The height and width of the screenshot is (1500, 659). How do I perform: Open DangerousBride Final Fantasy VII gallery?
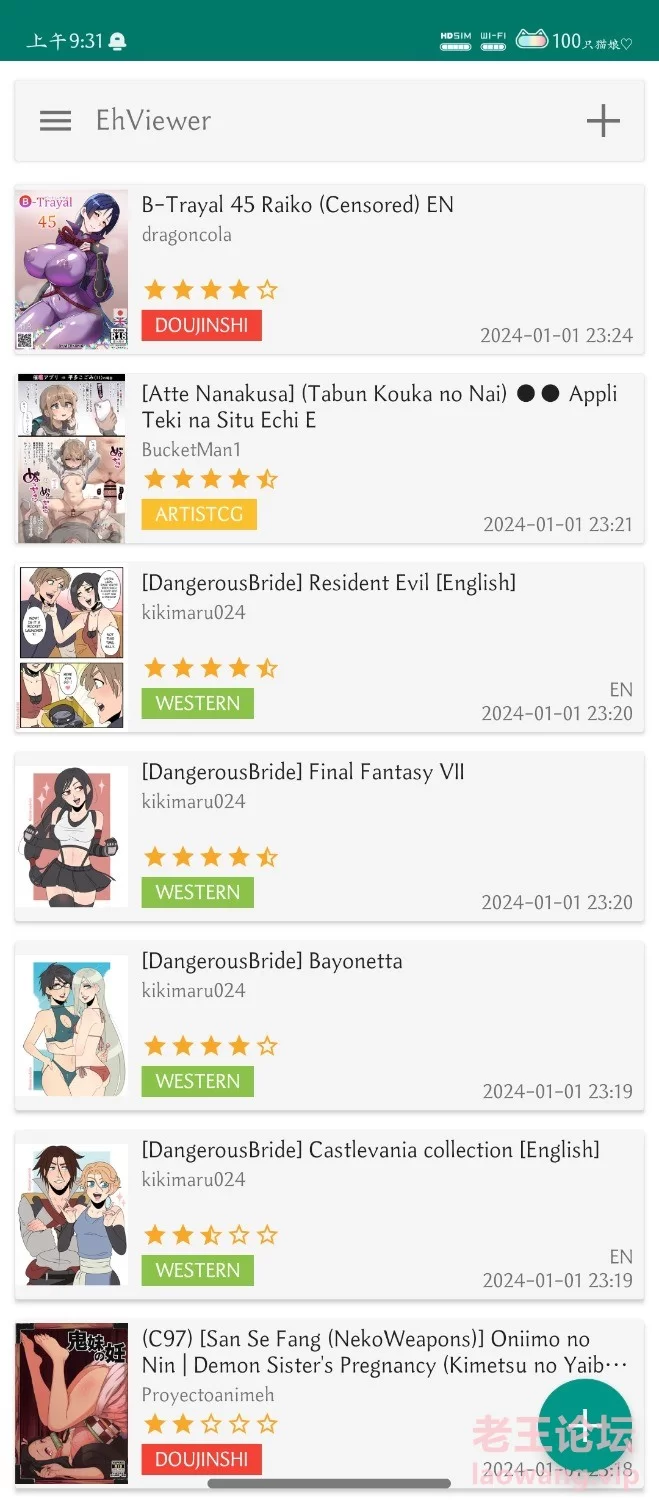(329, 836)
